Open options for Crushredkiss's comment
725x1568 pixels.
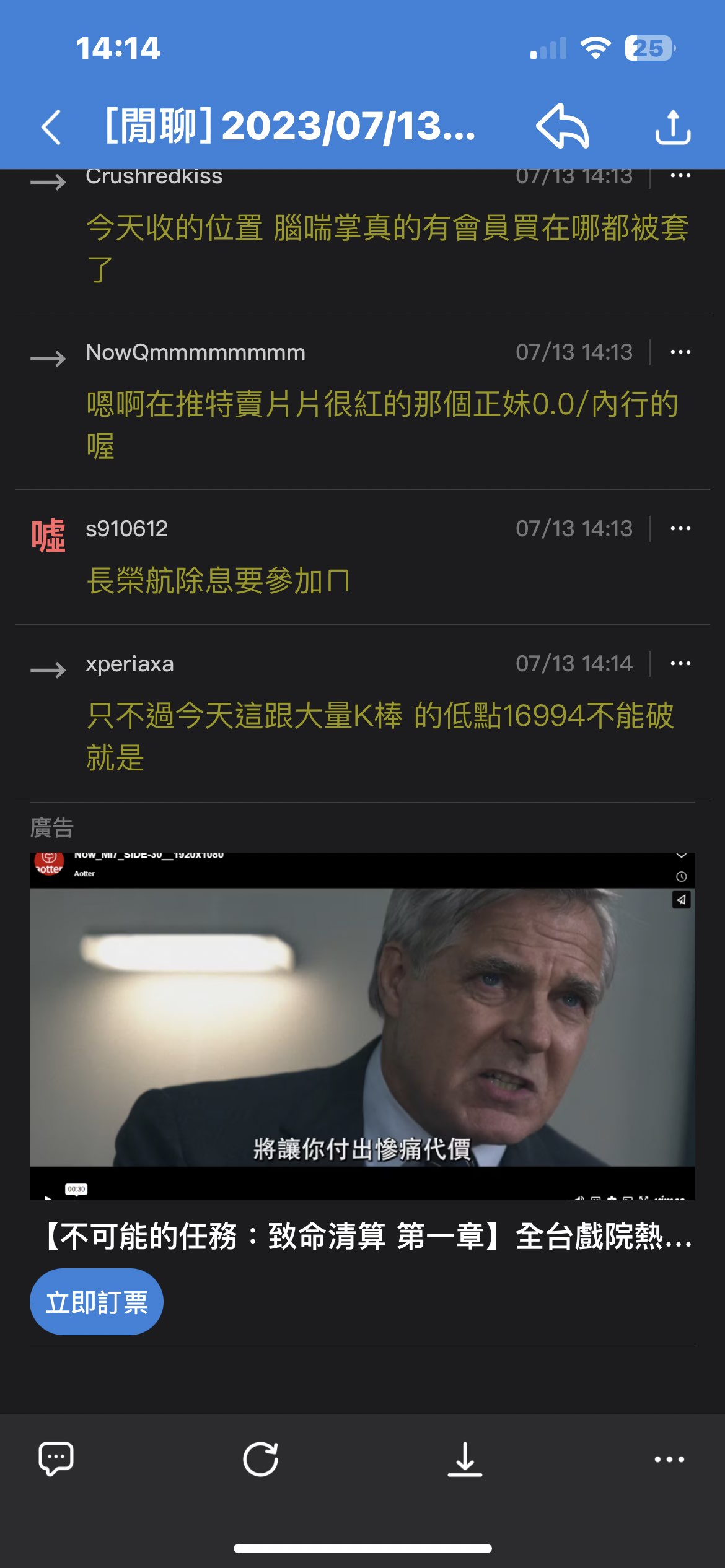[x=680, y=176]
